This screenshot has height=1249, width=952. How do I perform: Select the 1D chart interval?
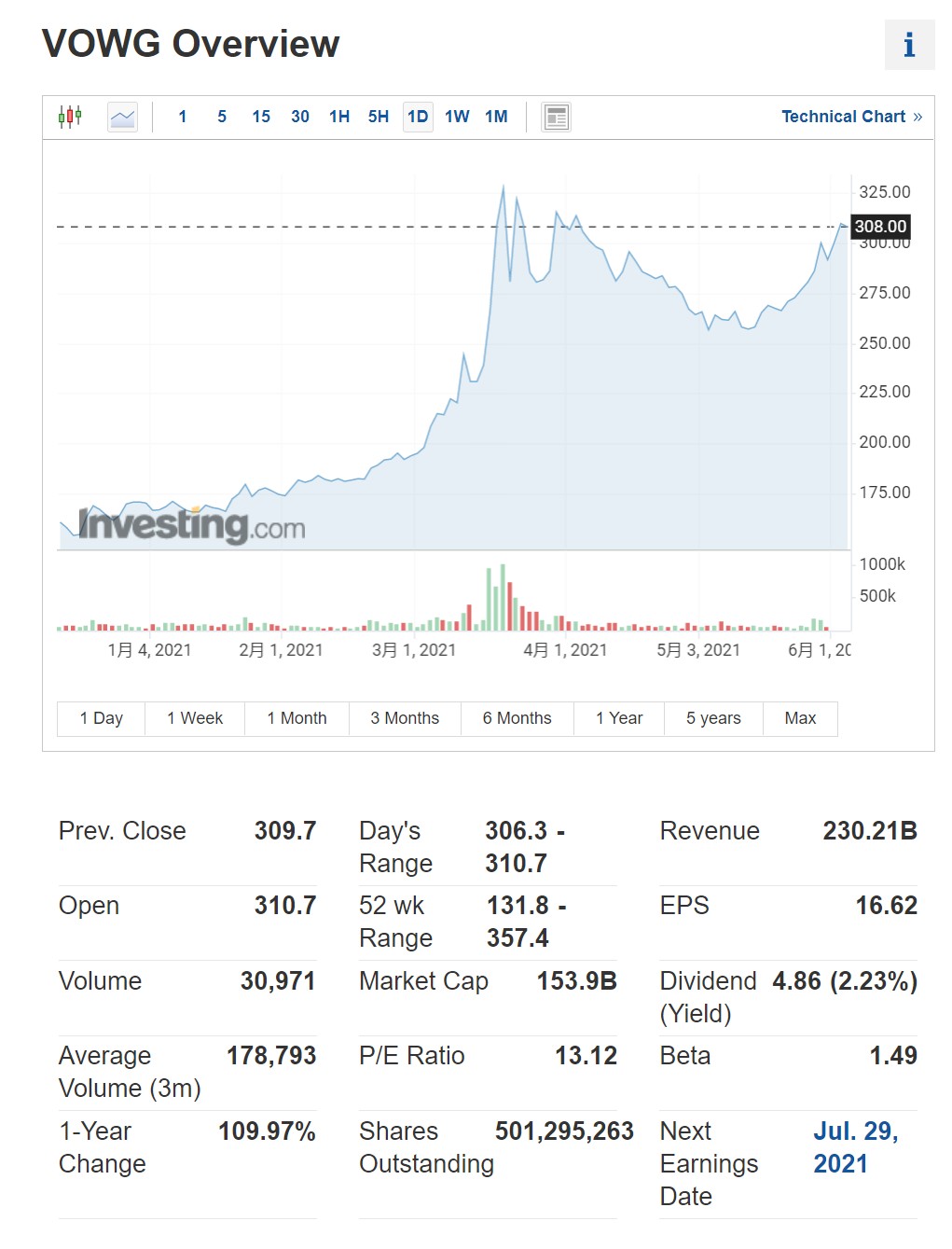point(418,117)
